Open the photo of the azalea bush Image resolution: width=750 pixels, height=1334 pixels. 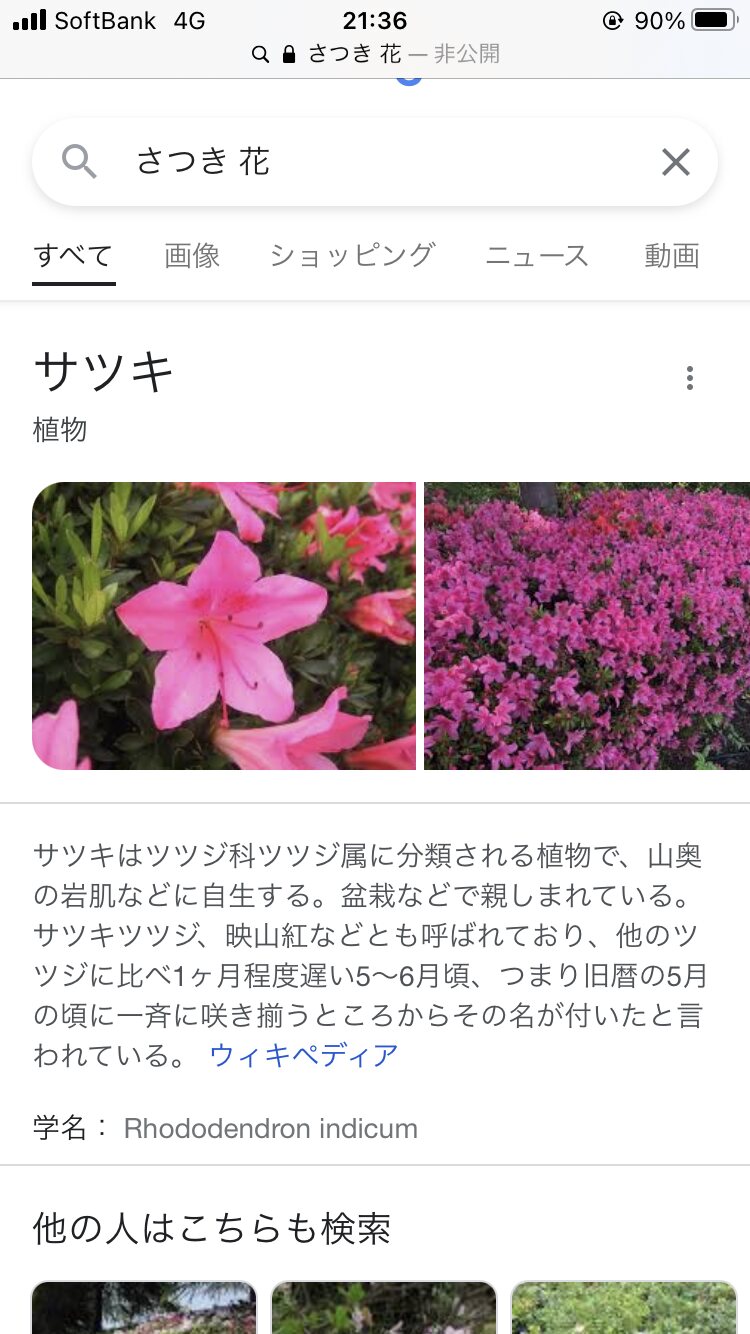click(587, 626)
